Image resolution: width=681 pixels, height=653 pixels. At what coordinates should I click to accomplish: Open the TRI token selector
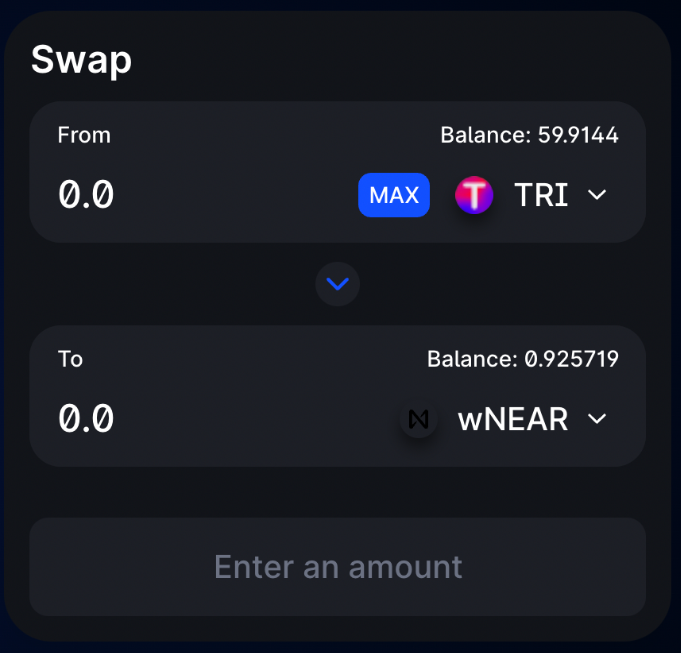[532, 195]
